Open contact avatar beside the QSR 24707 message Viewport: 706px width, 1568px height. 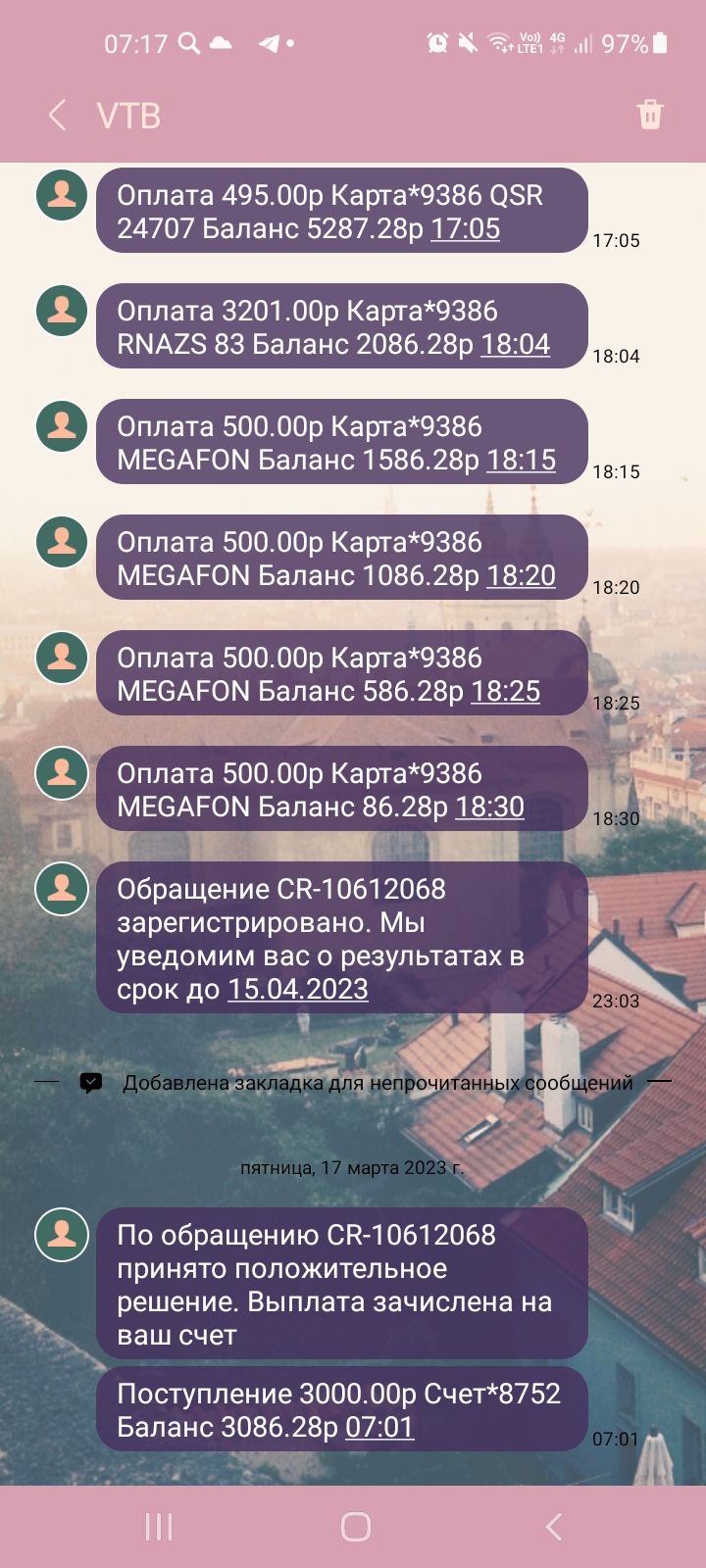[x=62, y=194]
